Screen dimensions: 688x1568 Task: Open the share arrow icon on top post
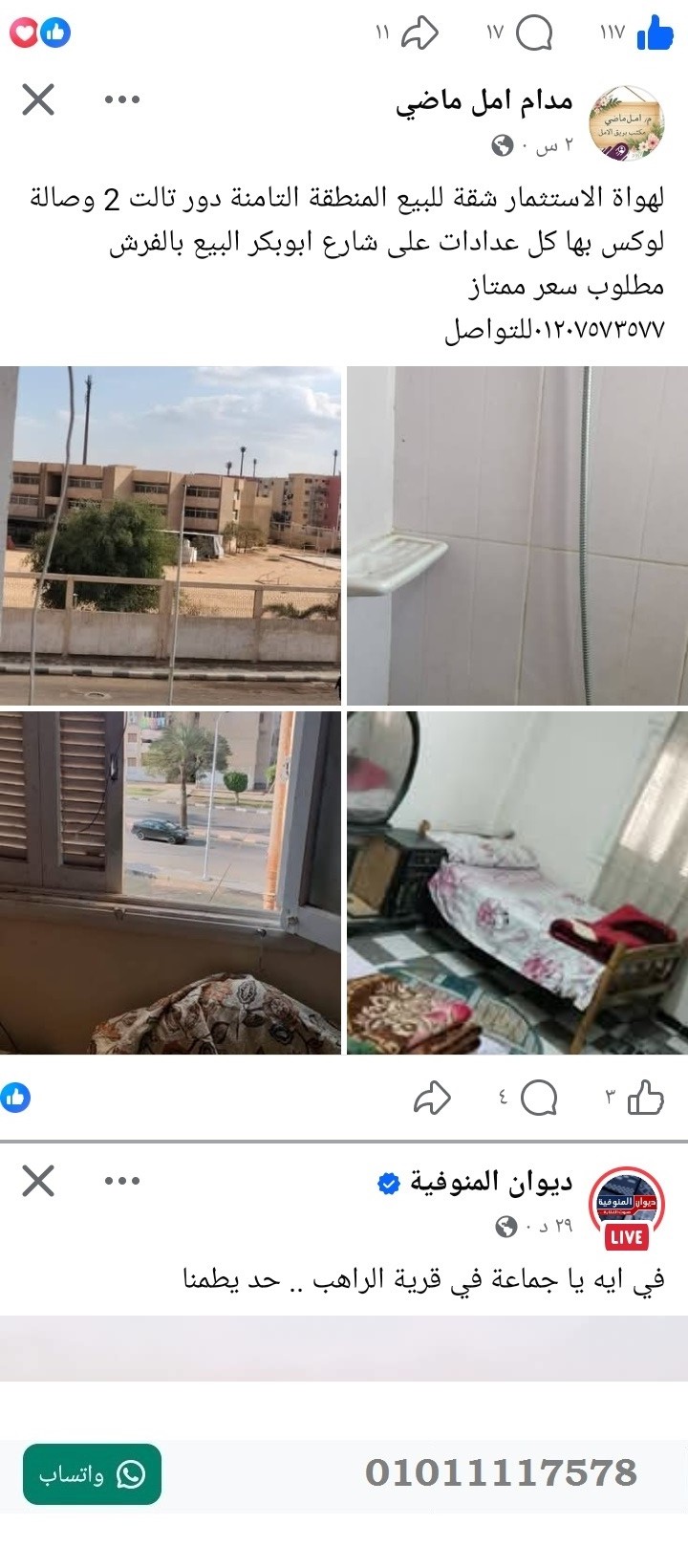(x=419, y=33)
